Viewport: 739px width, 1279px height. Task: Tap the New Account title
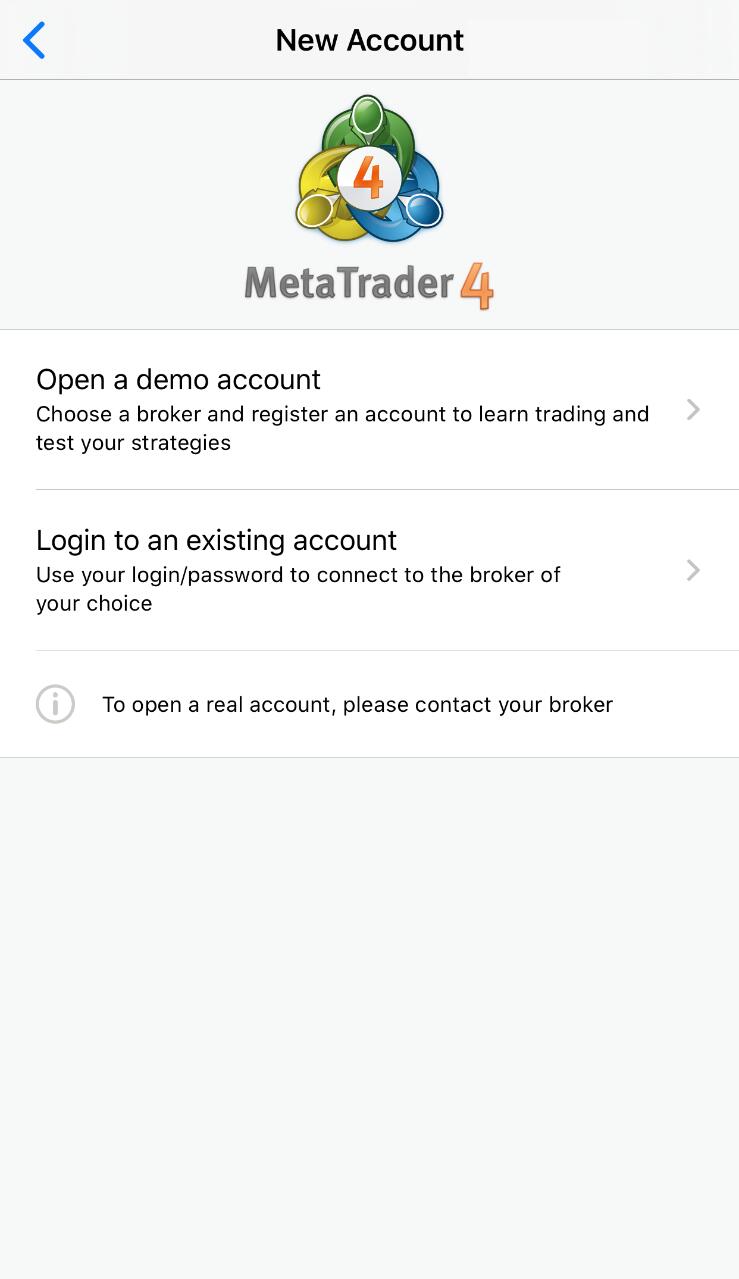coord(369,40)
